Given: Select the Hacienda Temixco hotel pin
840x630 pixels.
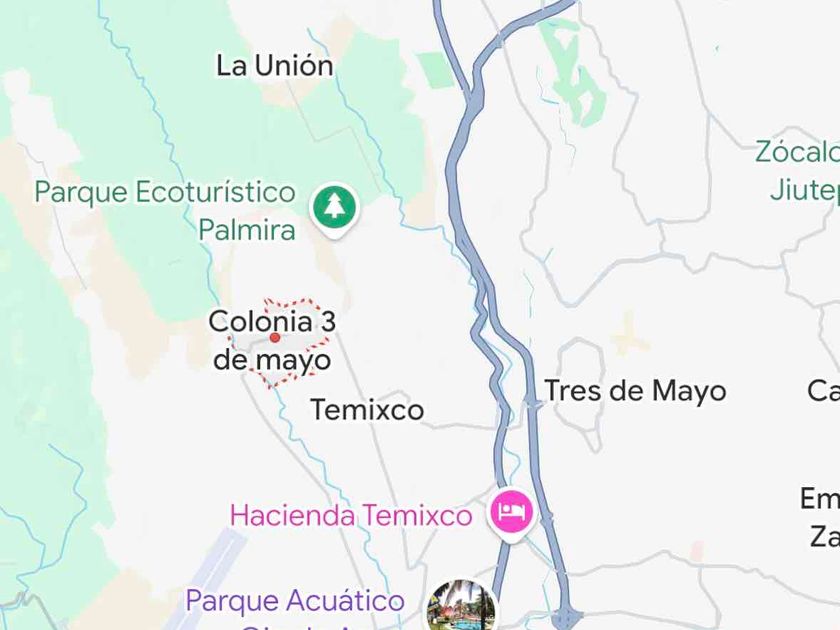Looking at the screenshot, I should click(x=511, y=514).
